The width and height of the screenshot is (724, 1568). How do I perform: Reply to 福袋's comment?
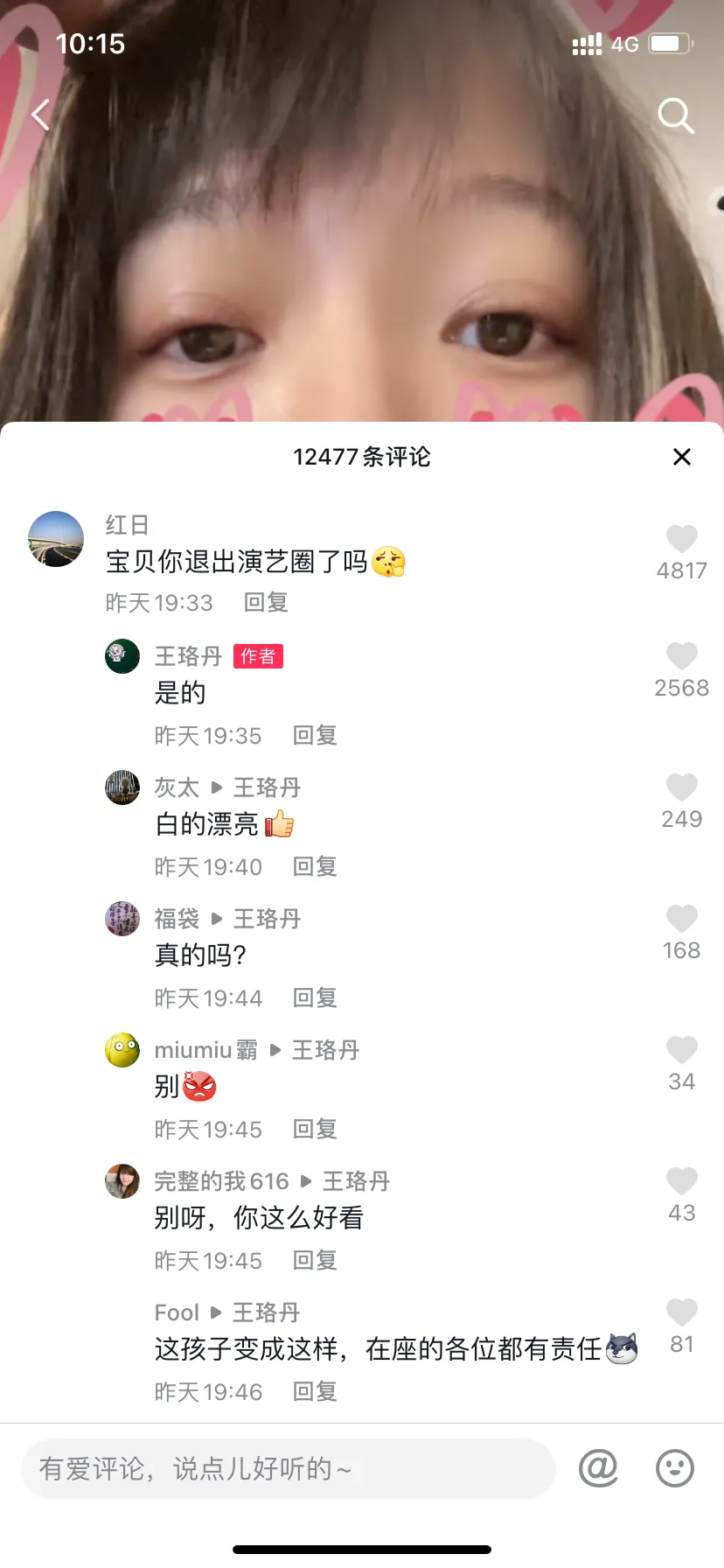pos(315,997)
